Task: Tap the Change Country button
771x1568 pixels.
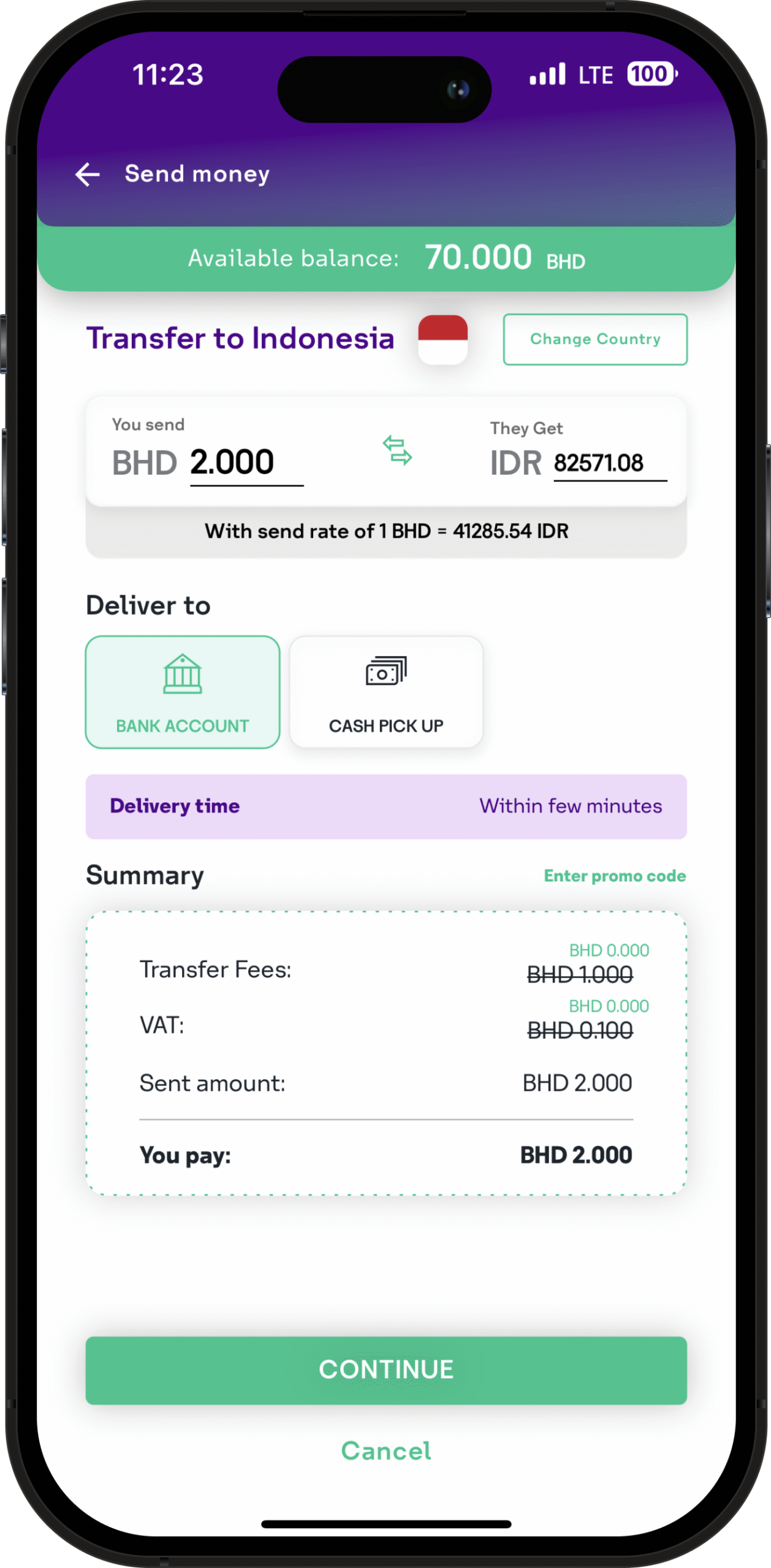Action: 594,339
